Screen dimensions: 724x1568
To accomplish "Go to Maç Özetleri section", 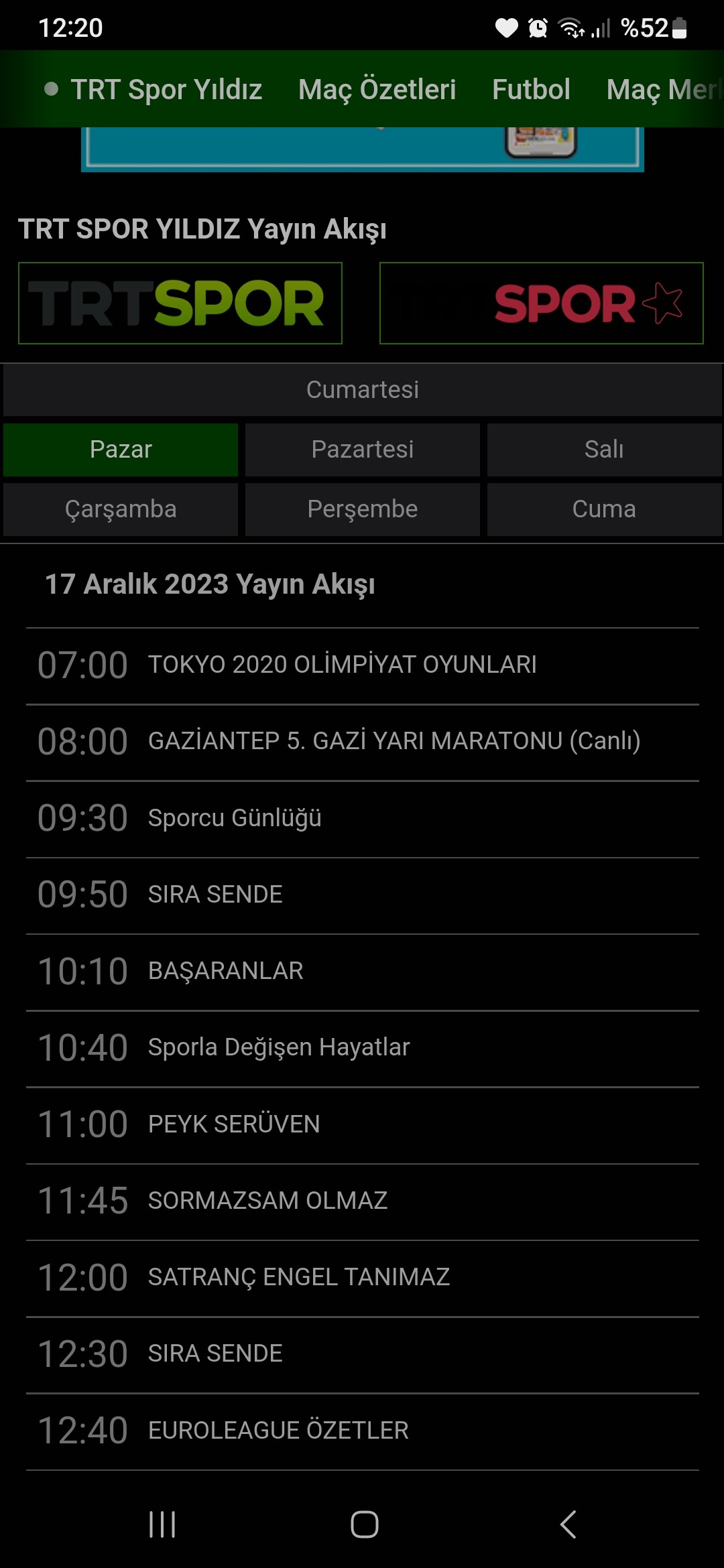I will pyautogui.click(x=377, y=89).
